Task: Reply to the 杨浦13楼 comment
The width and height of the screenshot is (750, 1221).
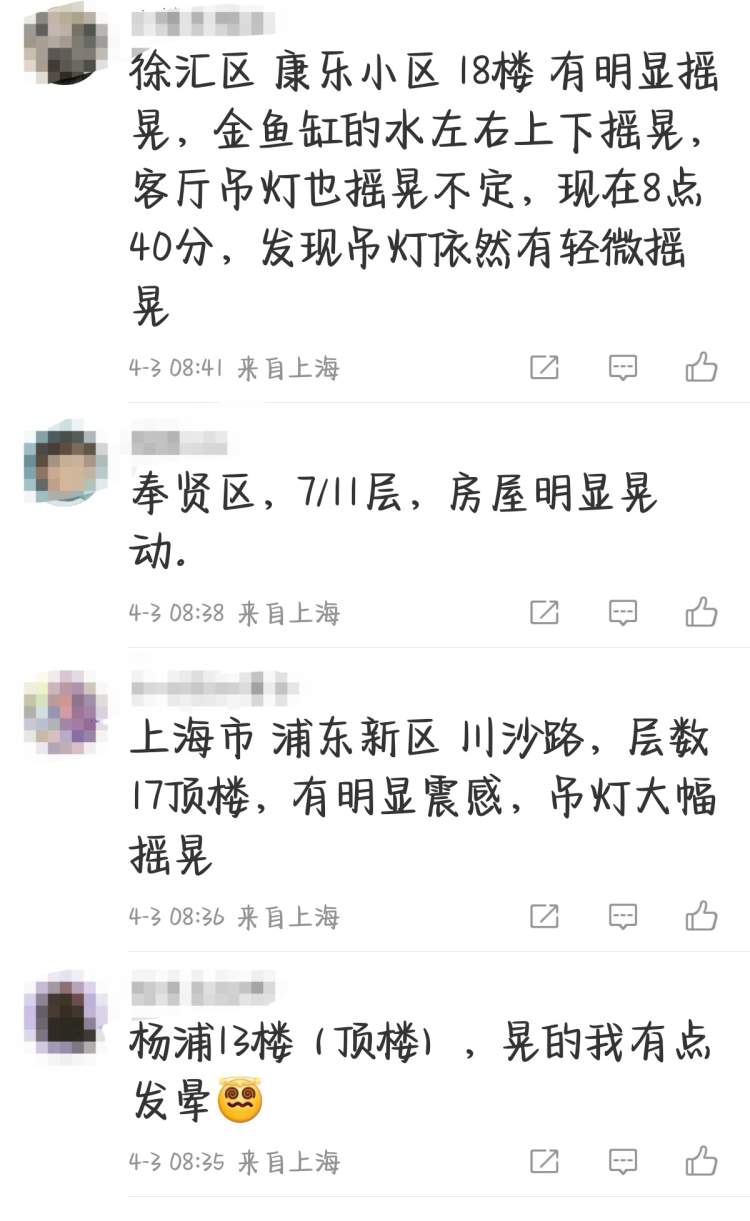Action: pyautogui.click(x=623, y=1160)
